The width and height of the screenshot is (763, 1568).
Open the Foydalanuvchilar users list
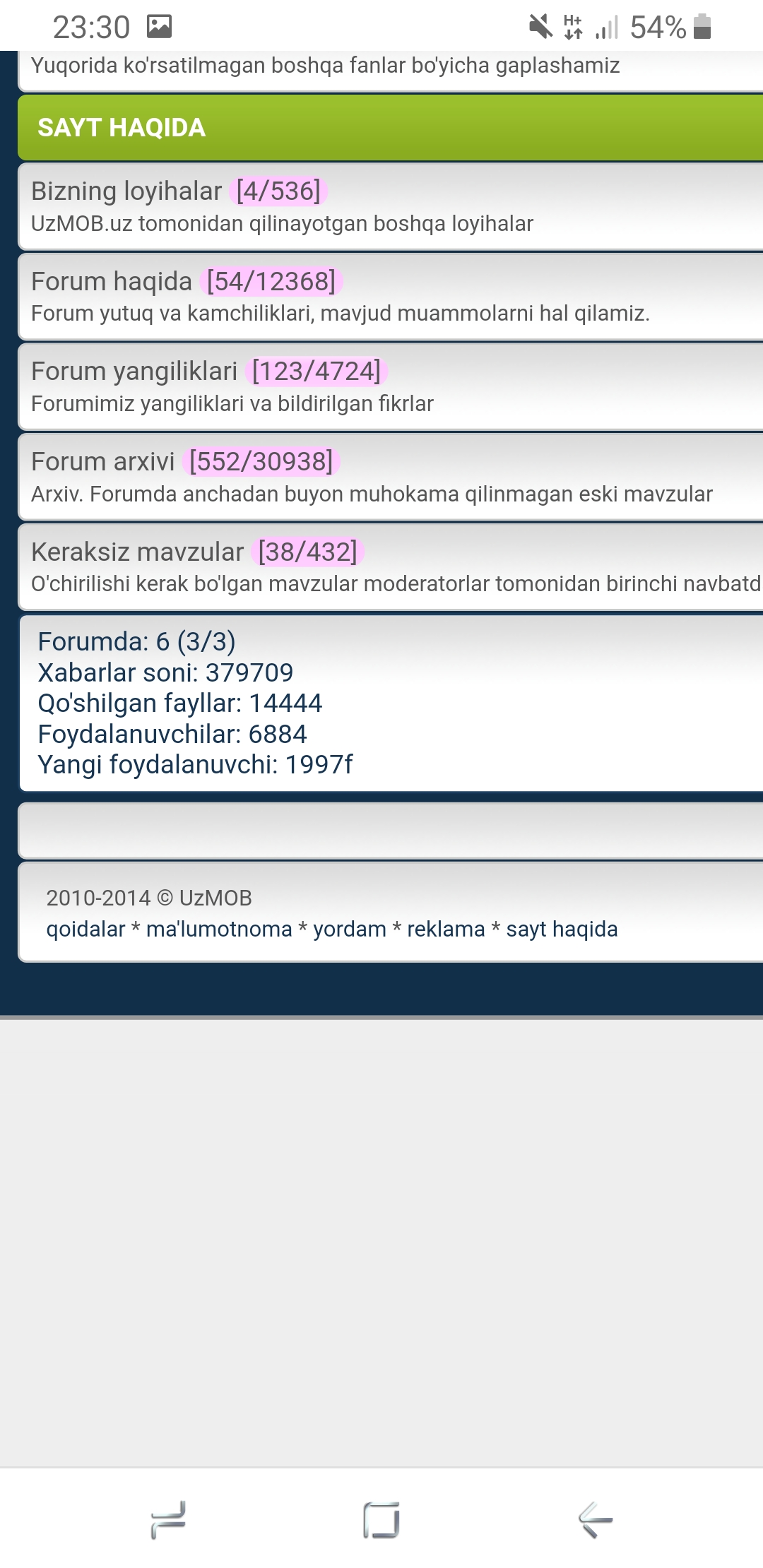pos(172,735)
